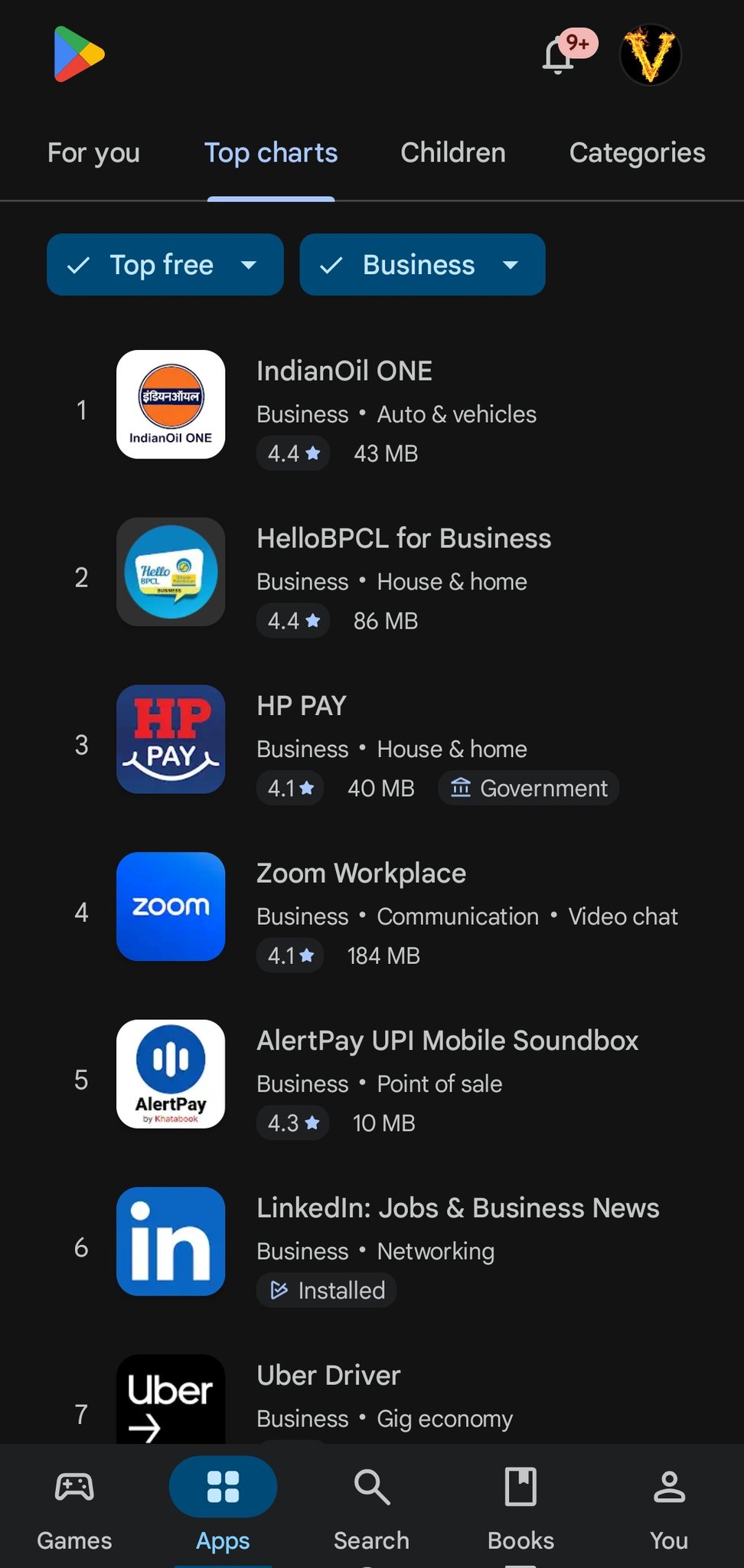Switch to the Categories tab
The image size is (744, 1568).
(x=637, y=153)
